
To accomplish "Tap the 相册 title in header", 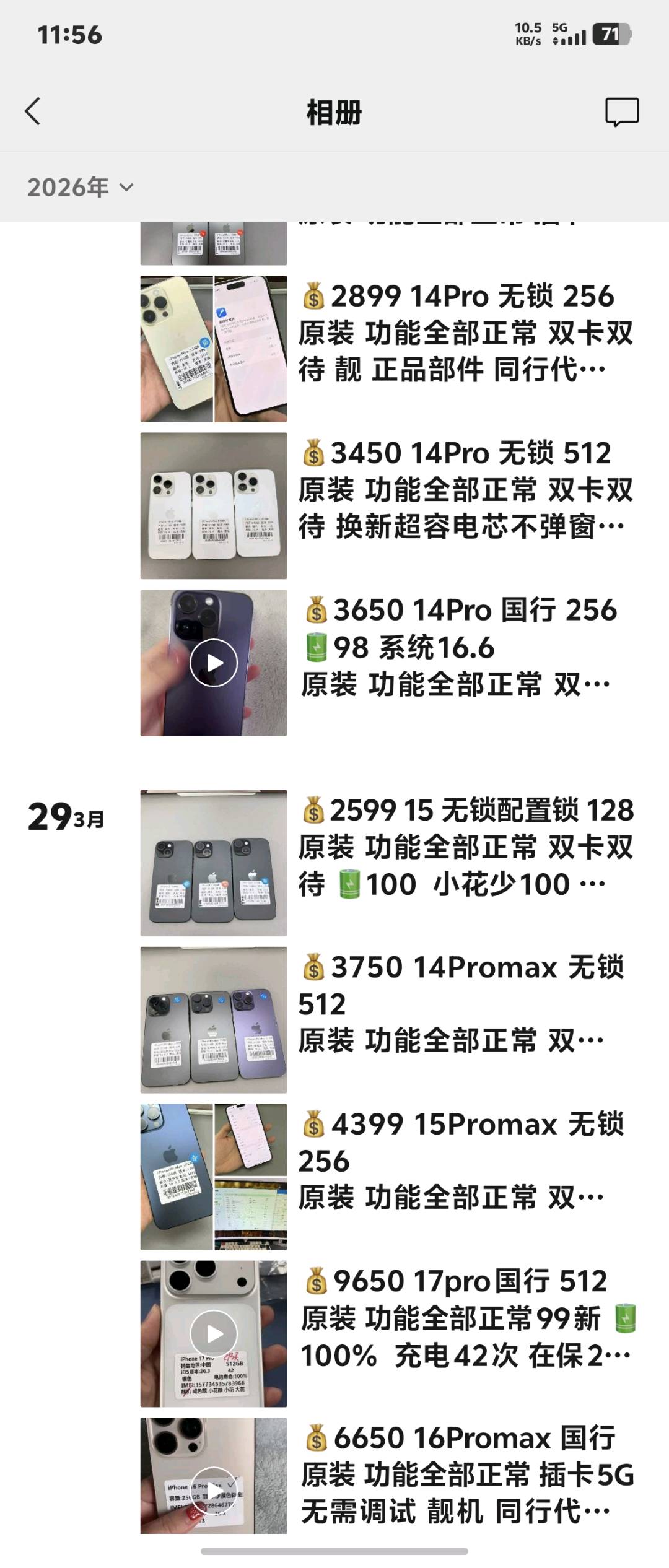I will (x=334, y=111).
